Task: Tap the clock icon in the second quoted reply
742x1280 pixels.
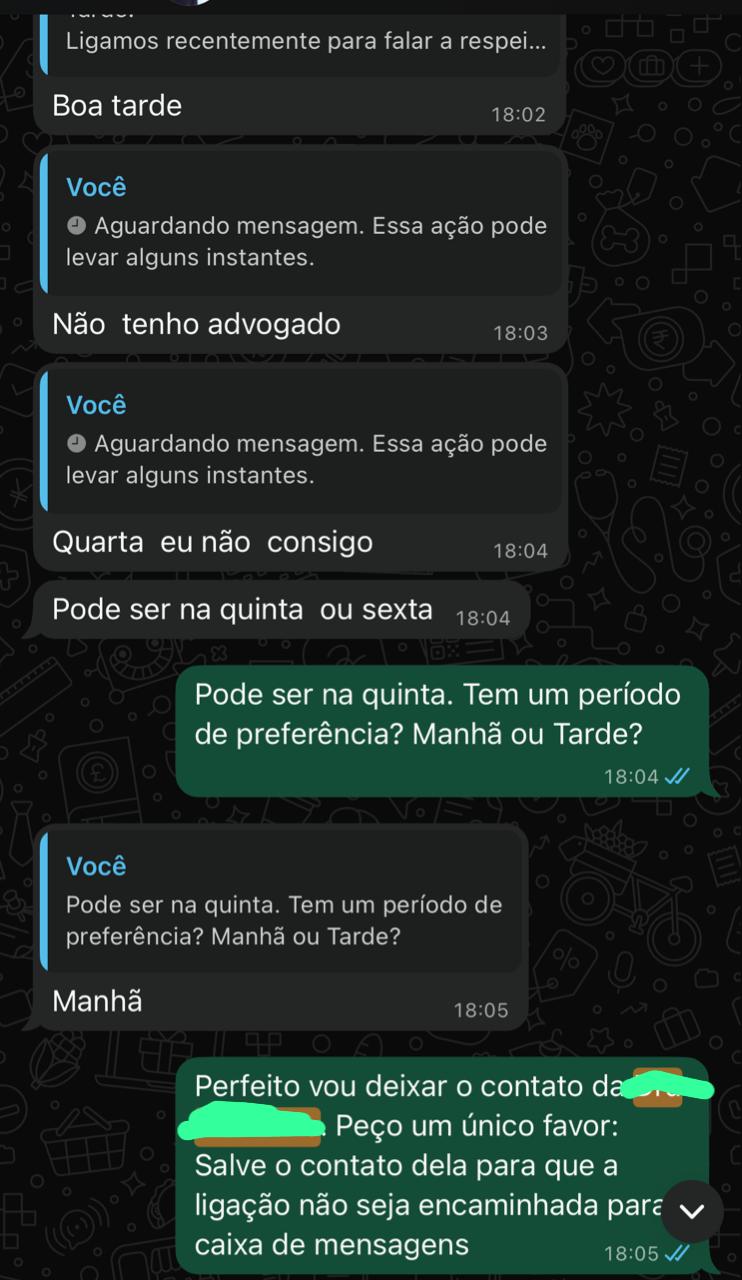Action: [x=76, y=444]
